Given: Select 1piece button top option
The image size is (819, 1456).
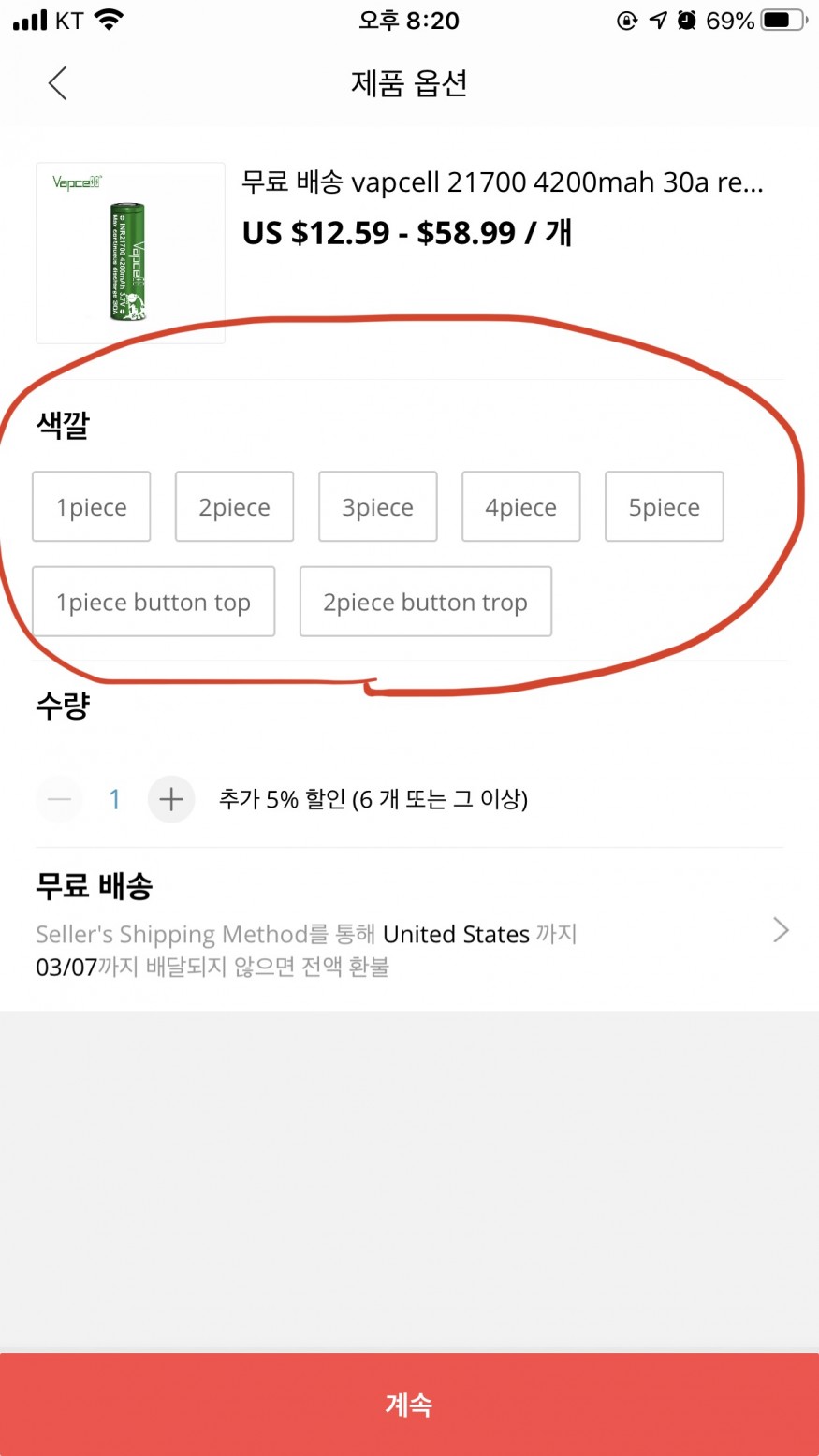Looking at the screenshot, I should click(154, 602).
